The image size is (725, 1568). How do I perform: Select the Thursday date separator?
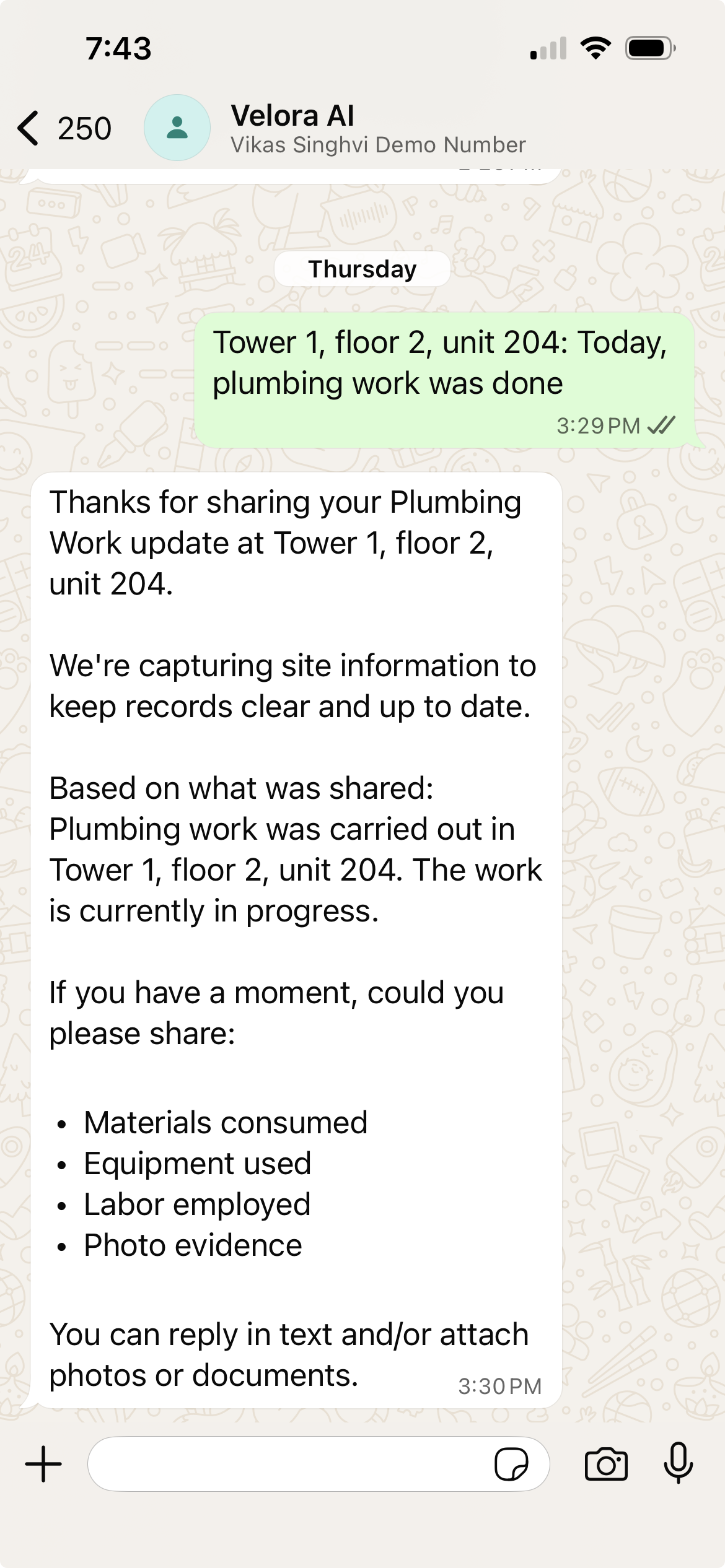362,269
